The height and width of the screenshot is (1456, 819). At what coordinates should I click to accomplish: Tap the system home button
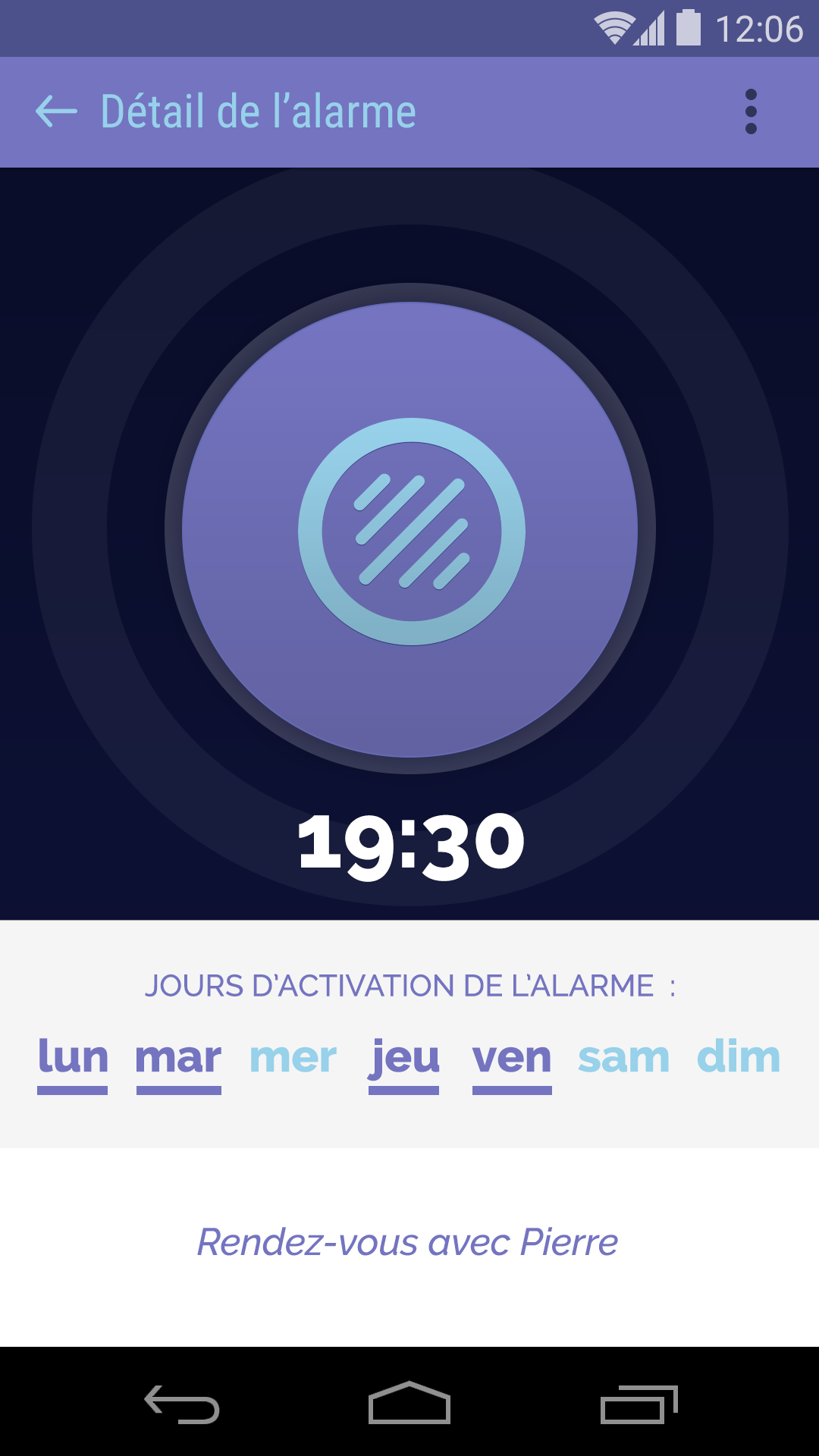coord(409,1403)
